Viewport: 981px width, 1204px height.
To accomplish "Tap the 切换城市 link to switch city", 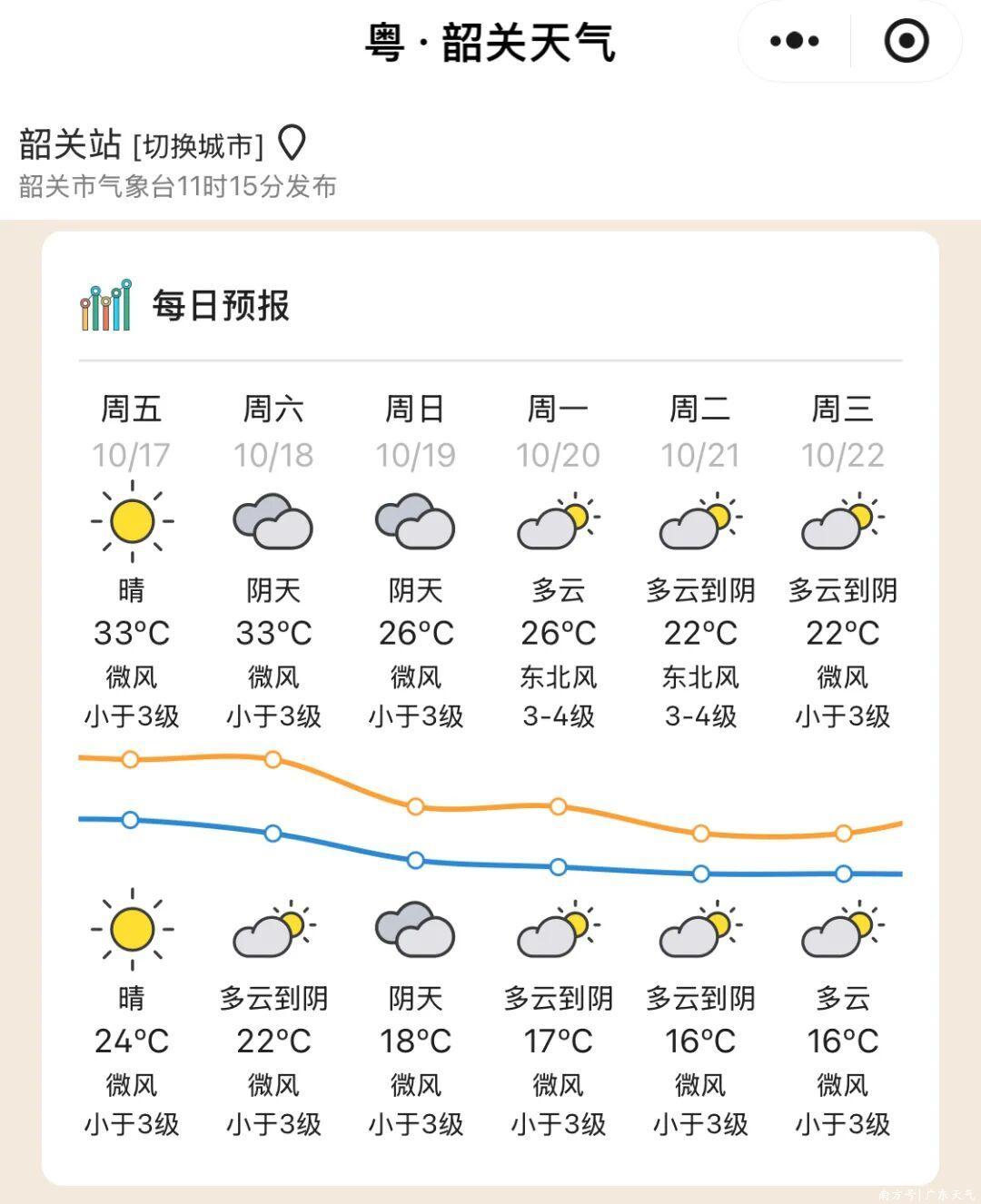I will click(x=198, y=146).
